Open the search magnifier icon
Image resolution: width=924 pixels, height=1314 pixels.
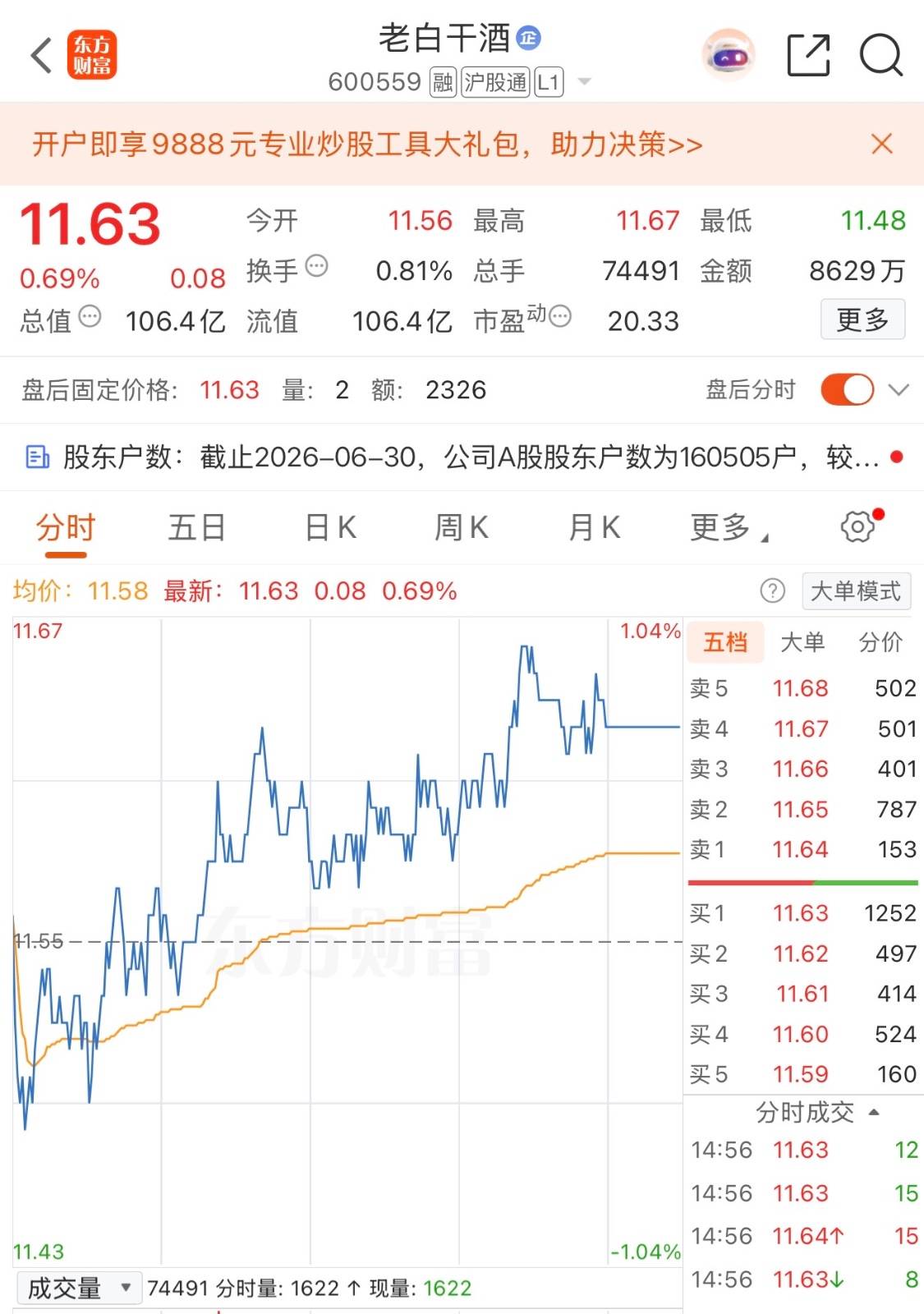click(881, 56)
